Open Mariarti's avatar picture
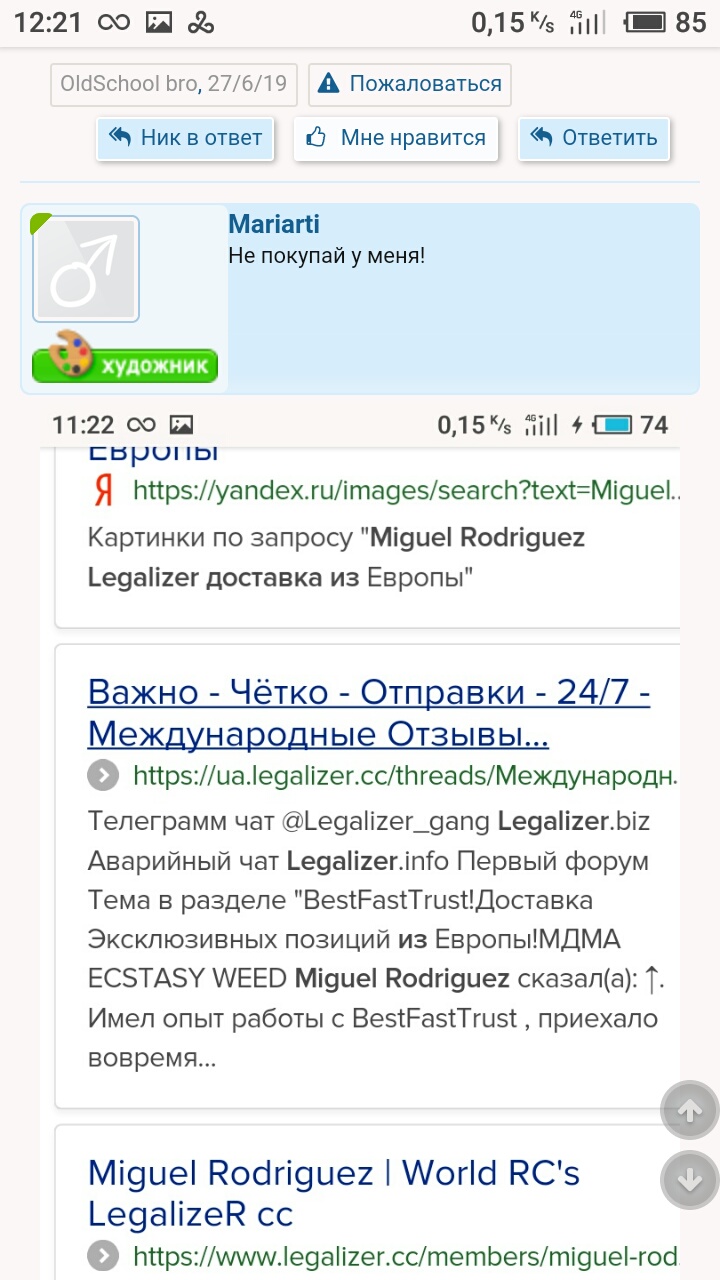 [x=86, y=268]
